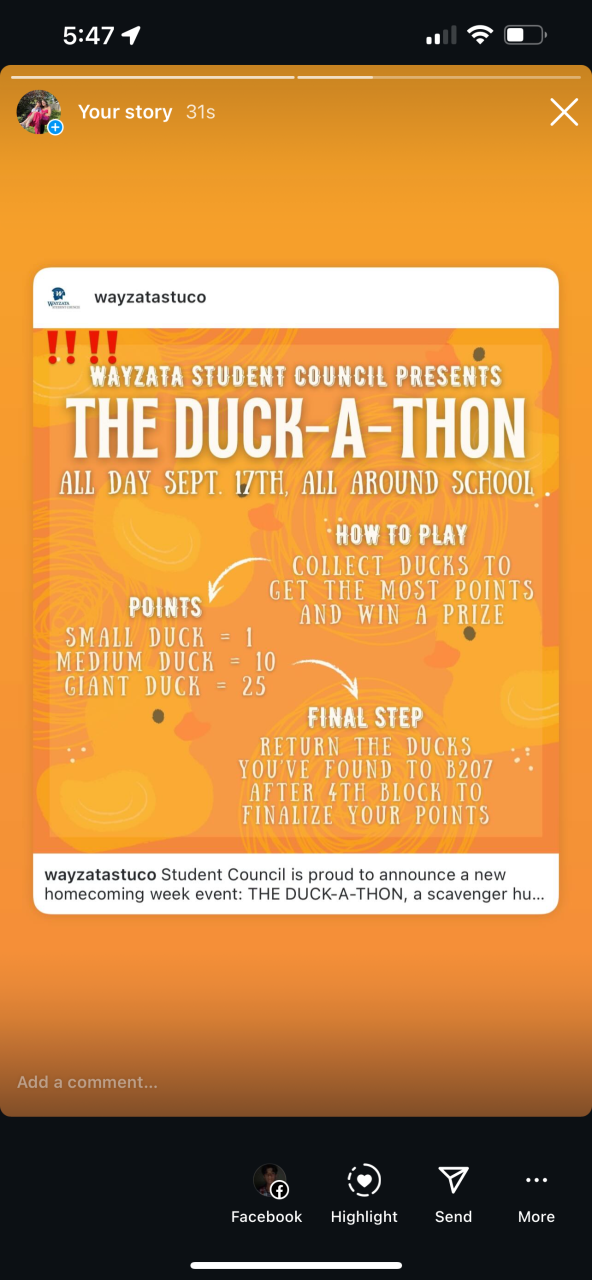Tap the Add a comment field
The width and height of the screenshot is (592, 1280).
pyautogui.click(x=296, y=1082)
